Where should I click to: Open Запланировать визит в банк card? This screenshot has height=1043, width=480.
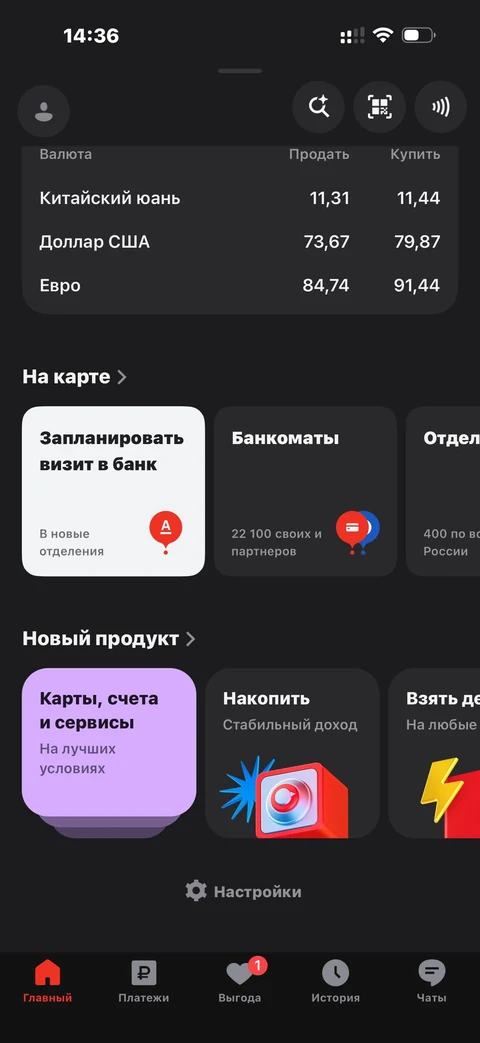114,491
